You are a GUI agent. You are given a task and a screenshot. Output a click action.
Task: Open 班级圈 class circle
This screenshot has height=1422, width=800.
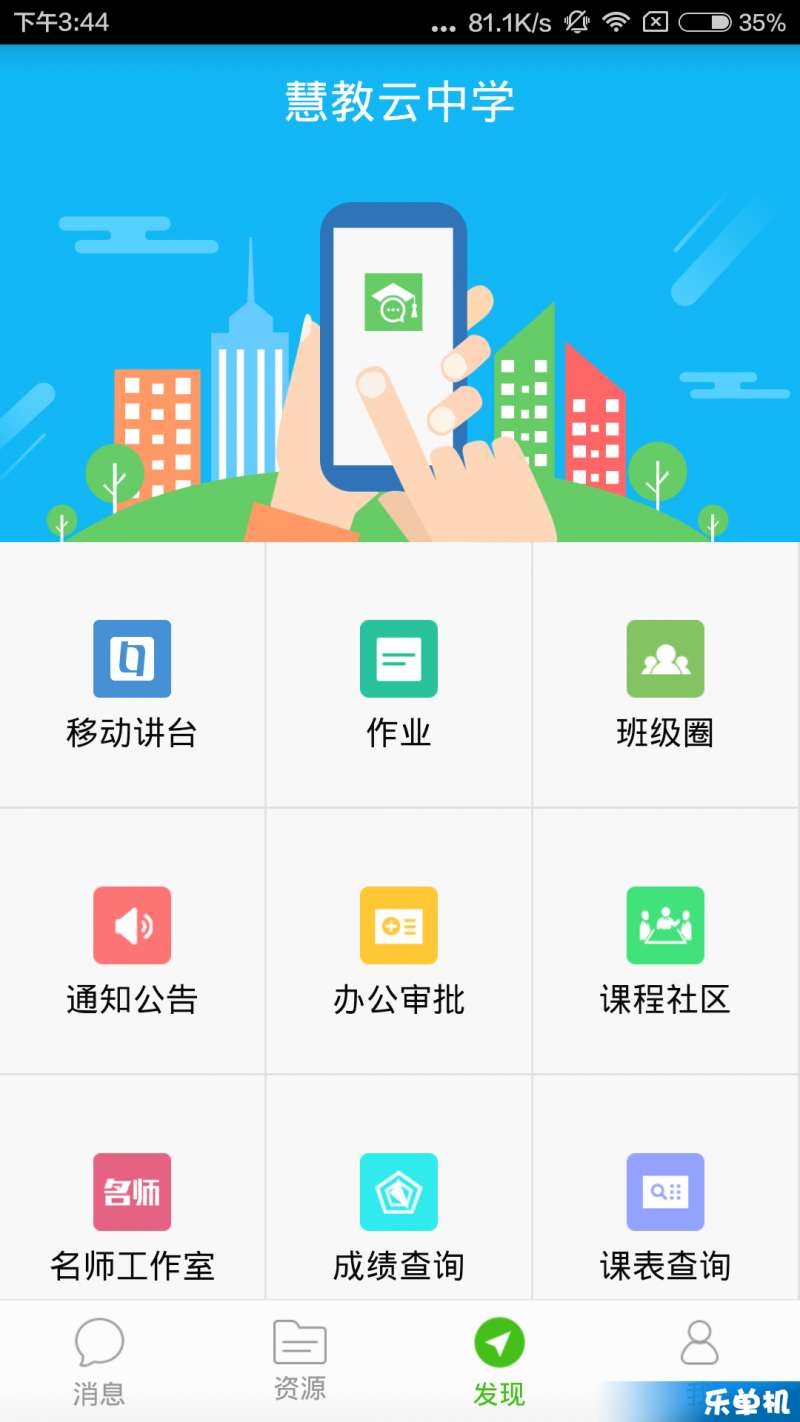(x=665, y=675)
